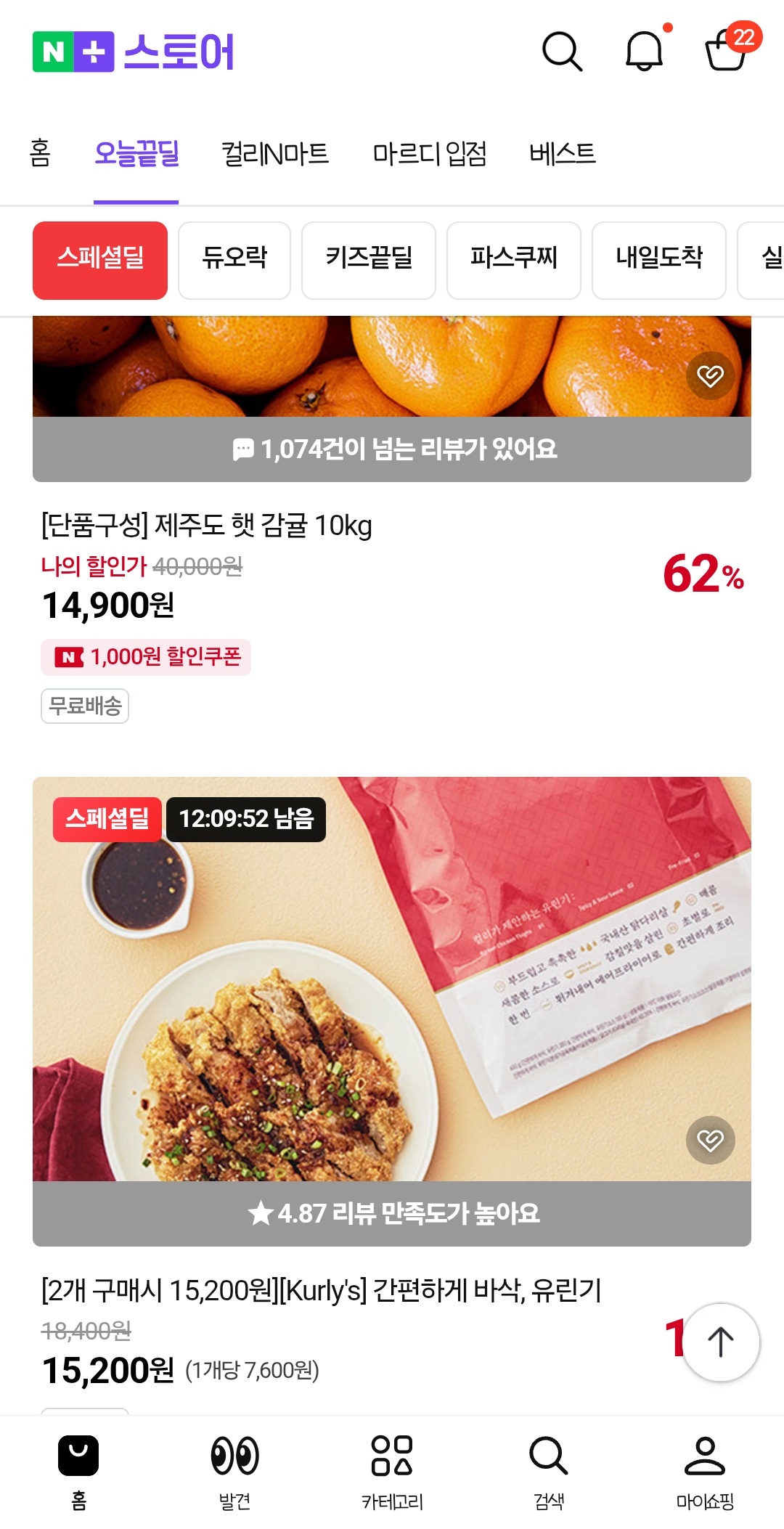Select the 스페셜딜 chip
784x1529 pixels.
[x=100, y=260]
